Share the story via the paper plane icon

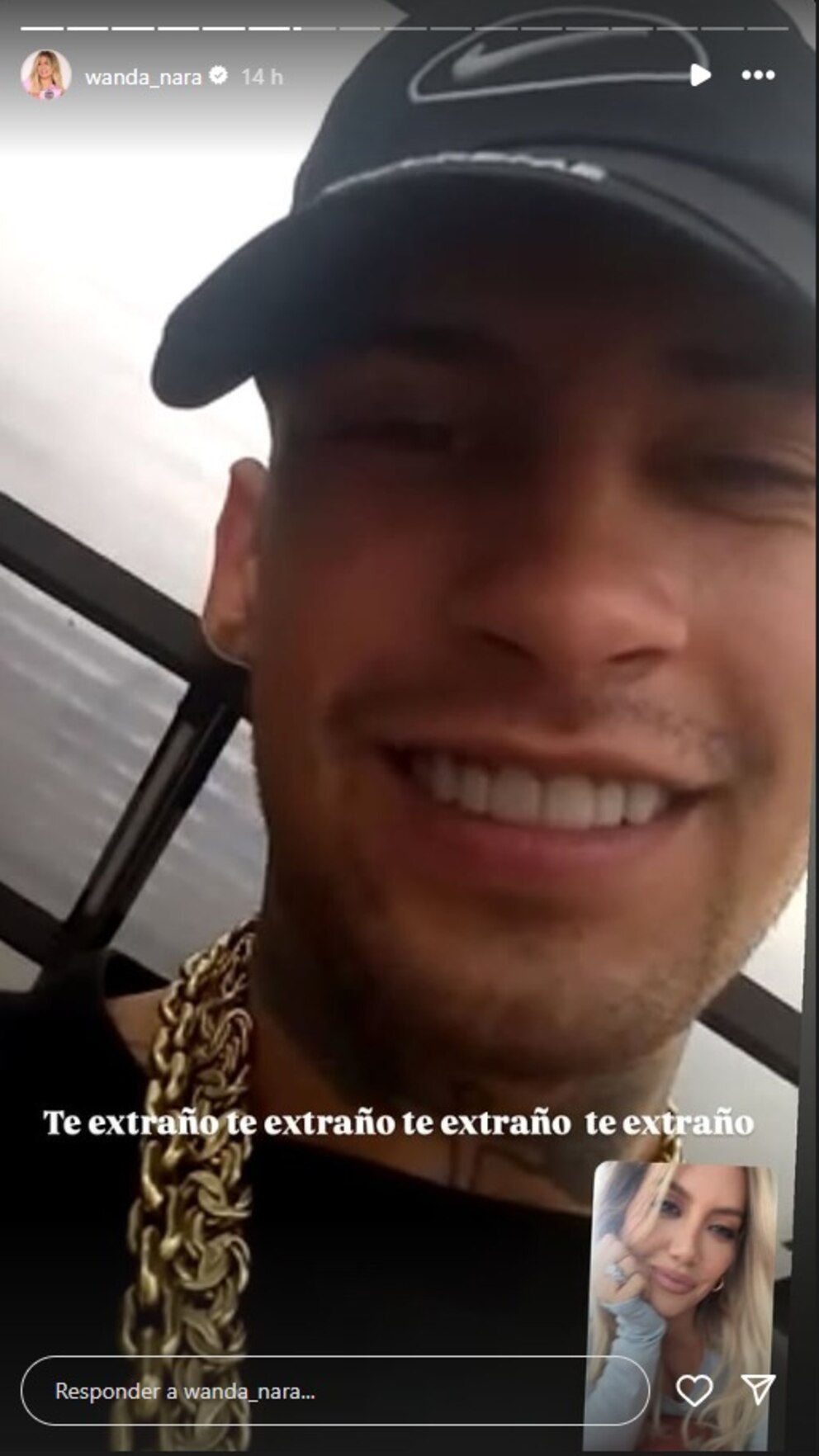click(x=757, y=1389)
